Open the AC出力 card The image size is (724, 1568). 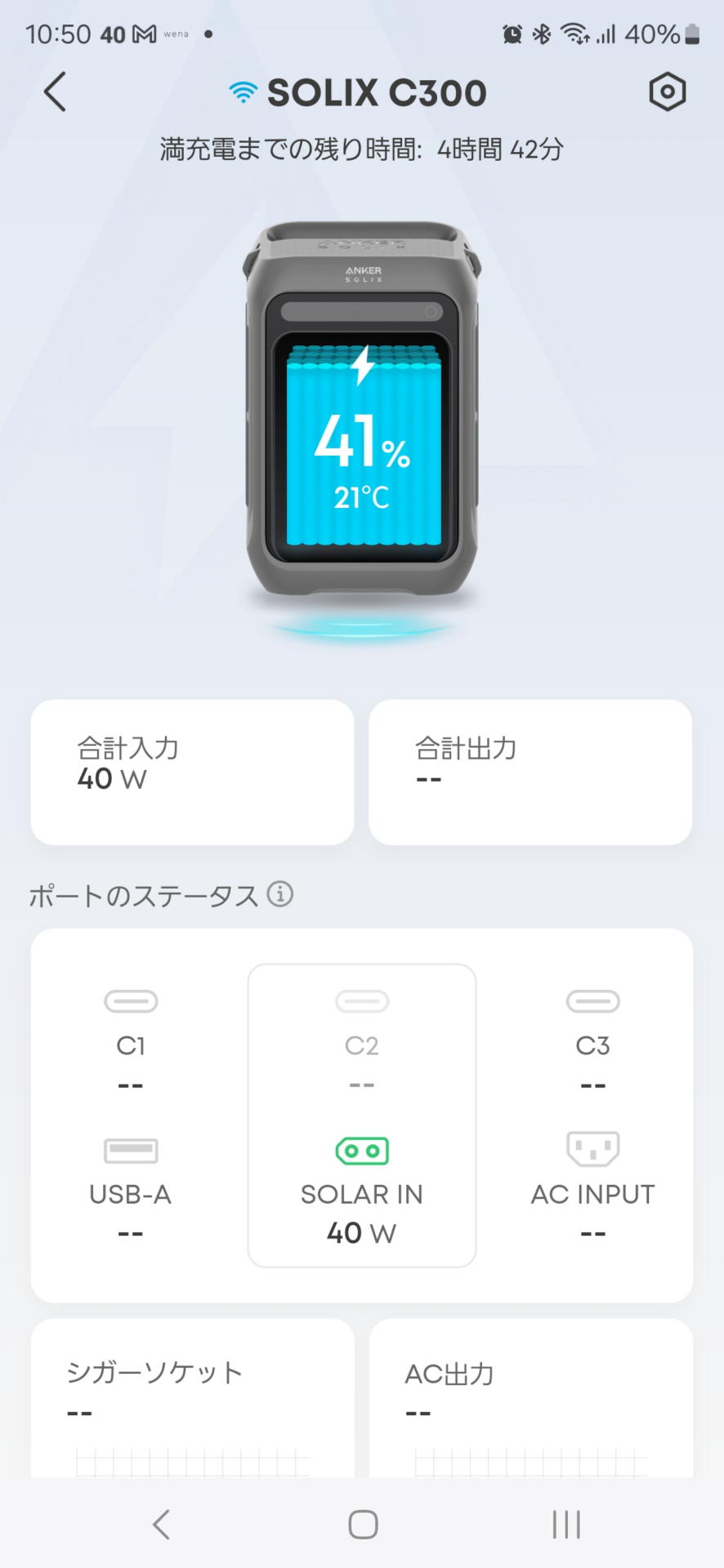[x=530, y=1396]
